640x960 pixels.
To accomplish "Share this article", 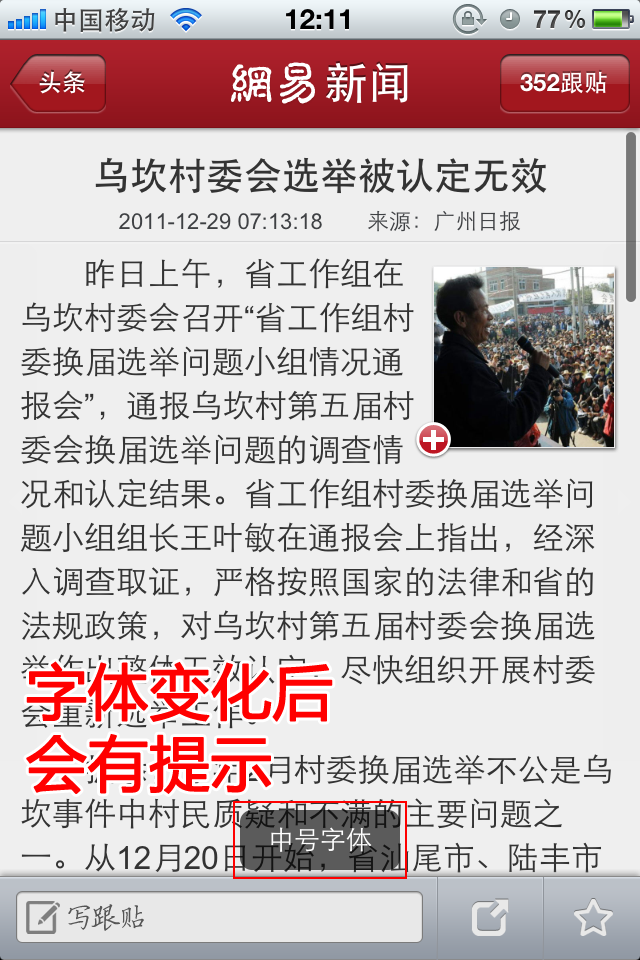I will pyautogui.click(x=490, y=918).
